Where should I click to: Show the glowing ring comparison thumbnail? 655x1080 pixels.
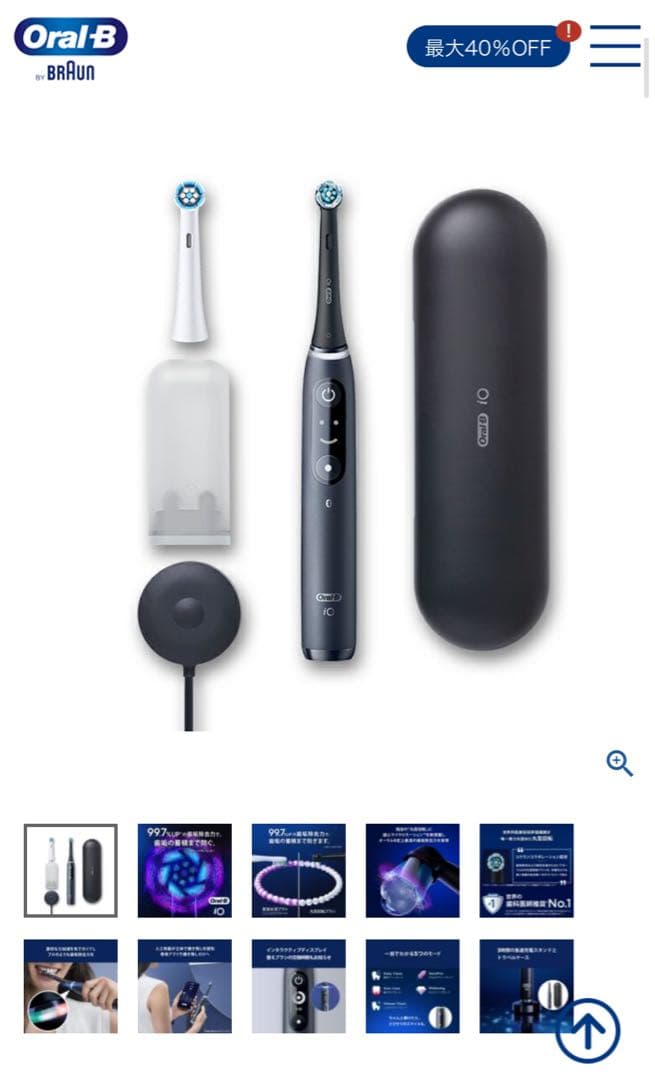[299, 870]
